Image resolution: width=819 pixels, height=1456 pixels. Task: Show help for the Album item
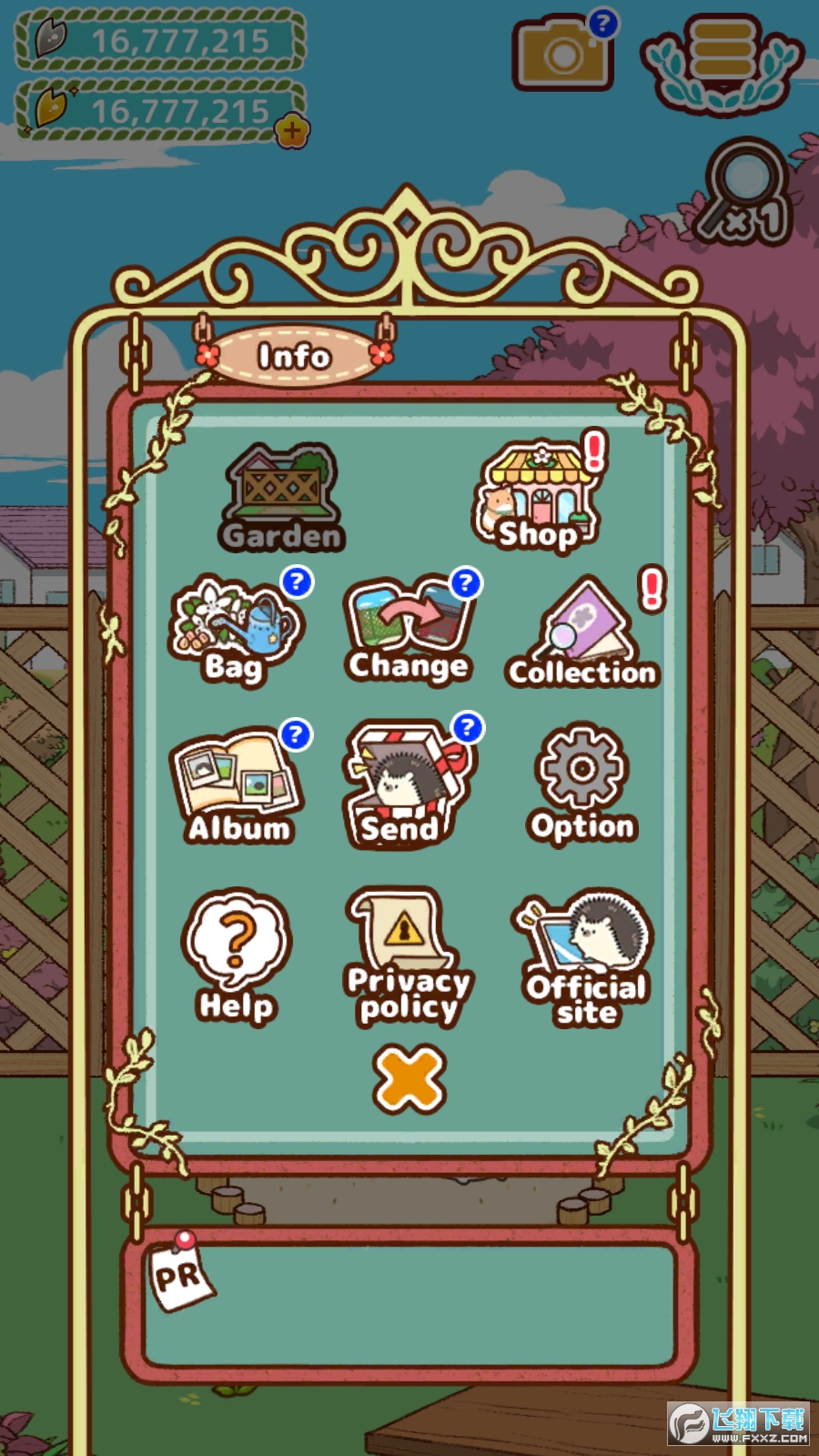pos(295,733)
